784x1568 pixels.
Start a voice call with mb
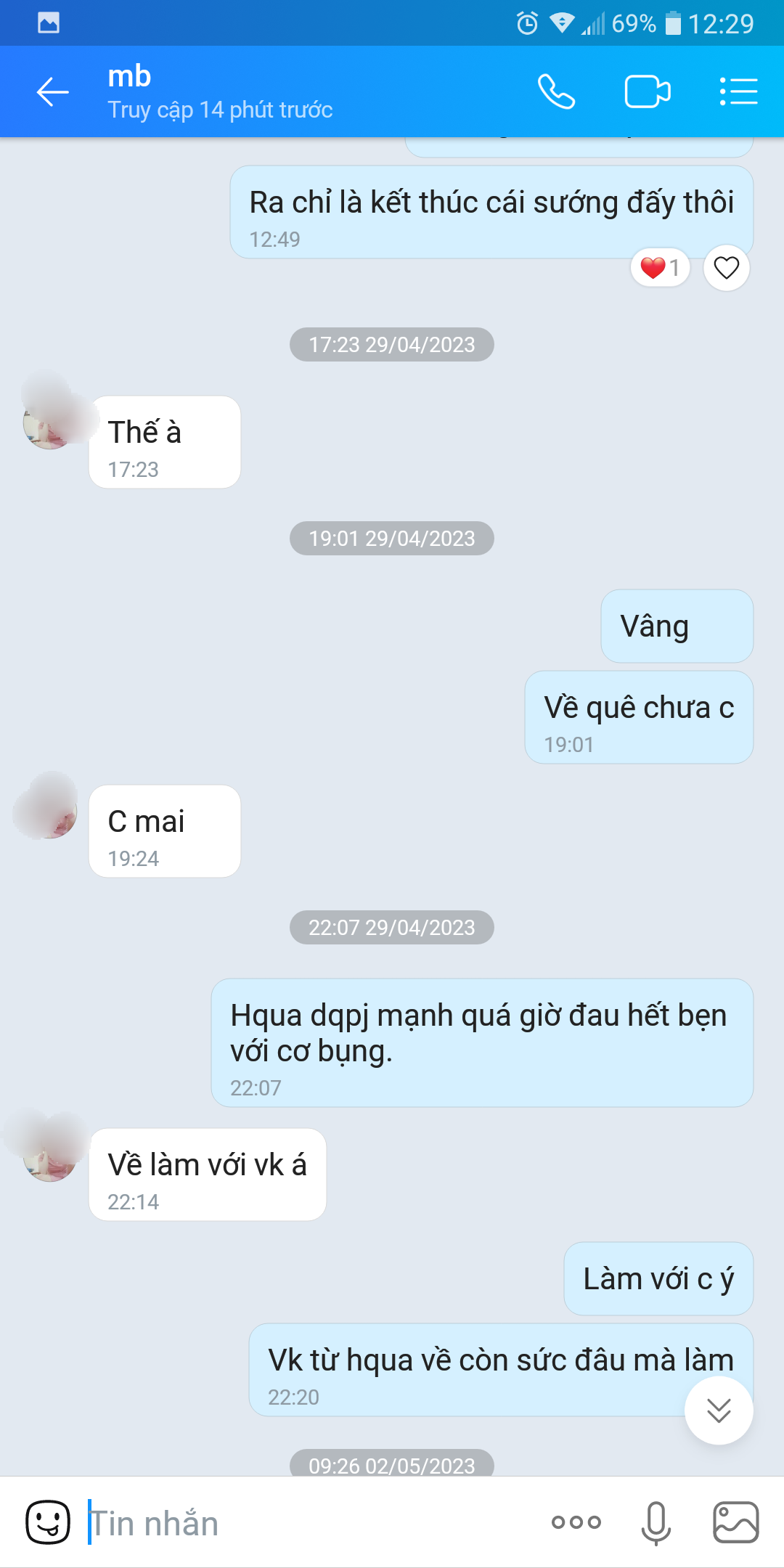[x=556, y=92]
